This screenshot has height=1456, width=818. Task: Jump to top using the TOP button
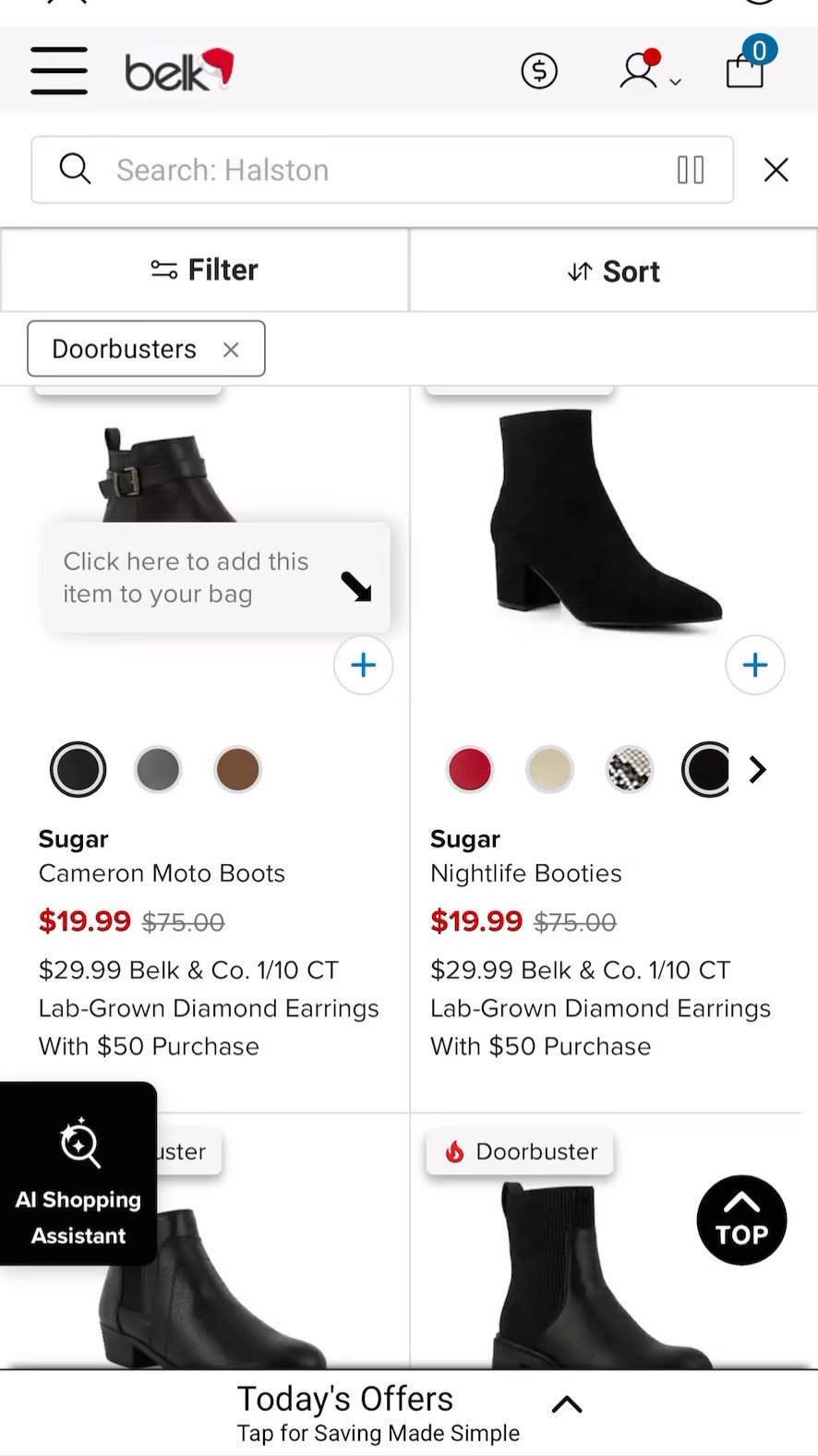click(741, 1219)
